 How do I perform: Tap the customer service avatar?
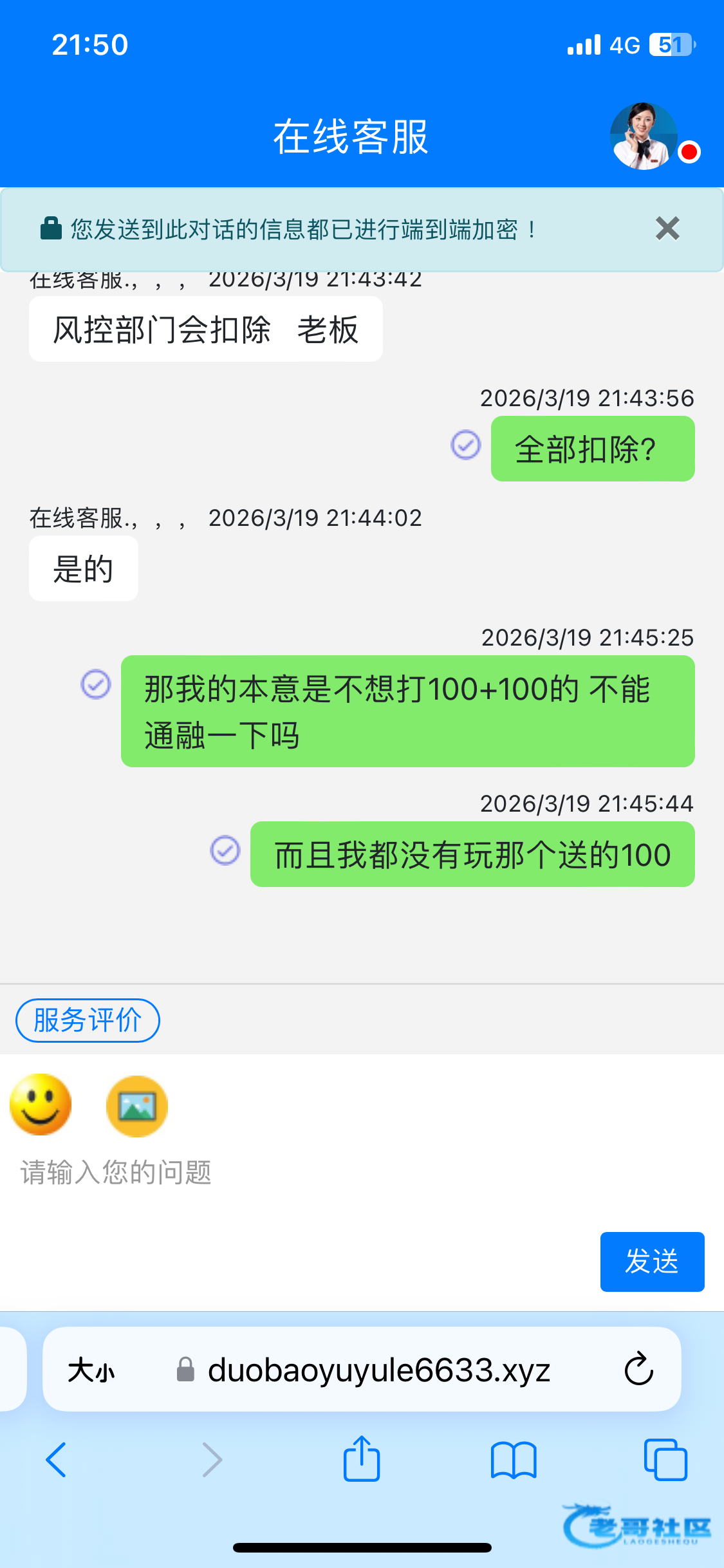tap(644, 136)
